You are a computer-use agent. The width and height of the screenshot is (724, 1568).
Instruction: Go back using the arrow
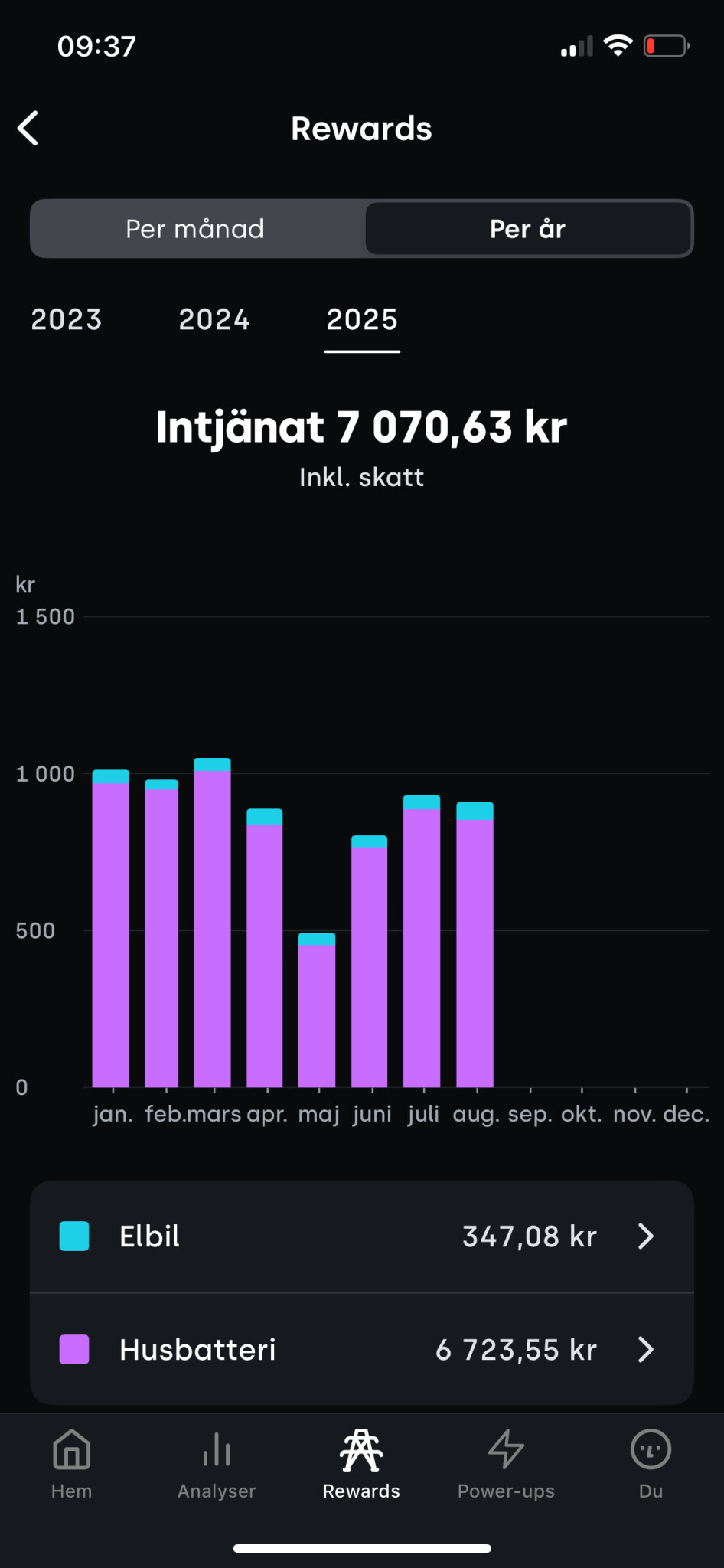point(29,129)
